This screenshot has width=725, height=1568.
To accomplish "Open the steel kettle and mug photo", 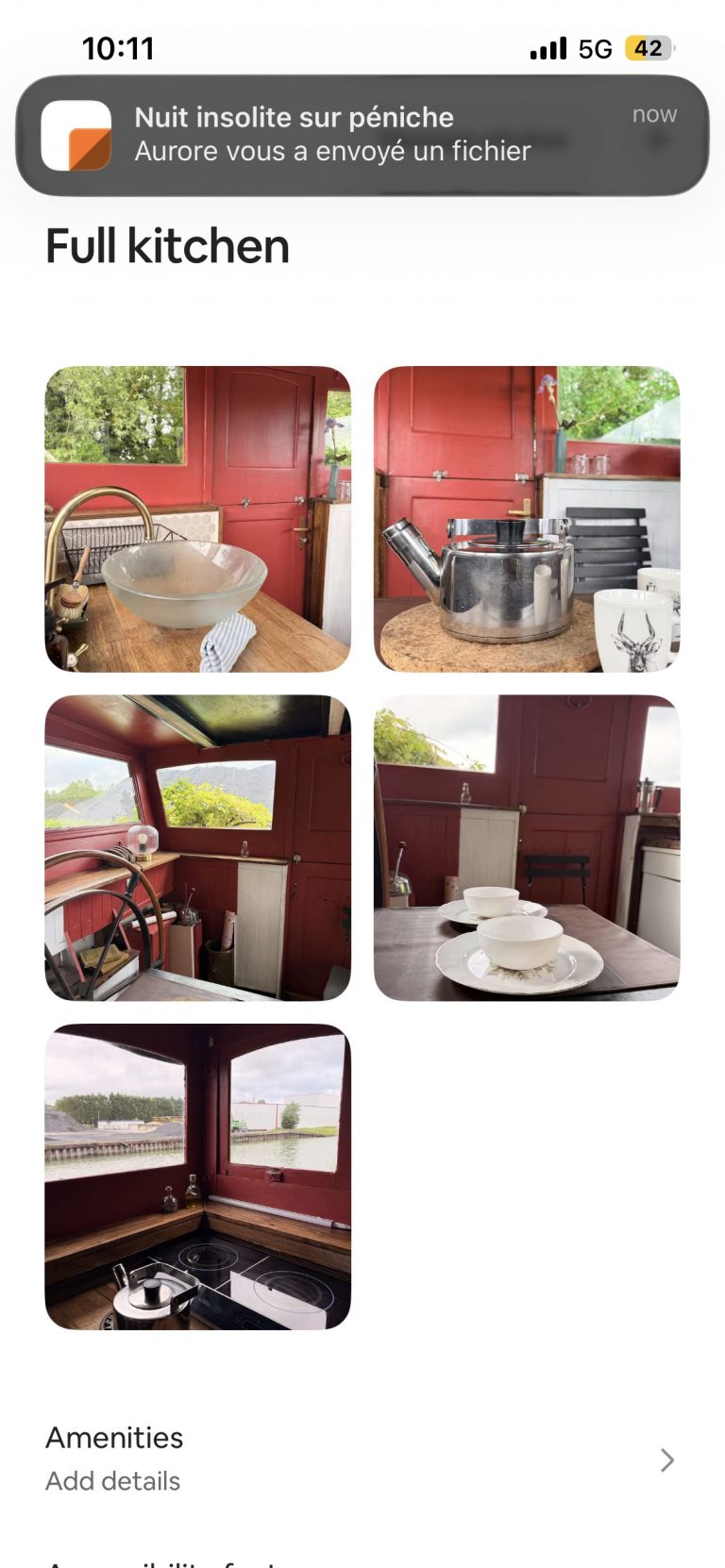I will [x=527, y=519].
